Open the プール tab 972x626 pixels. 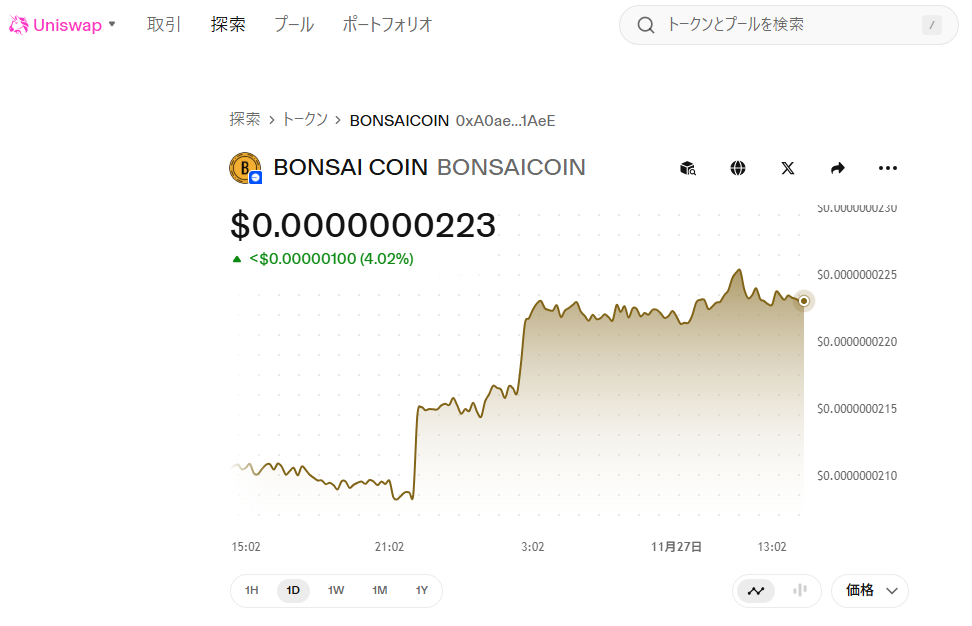click(294, 25)
